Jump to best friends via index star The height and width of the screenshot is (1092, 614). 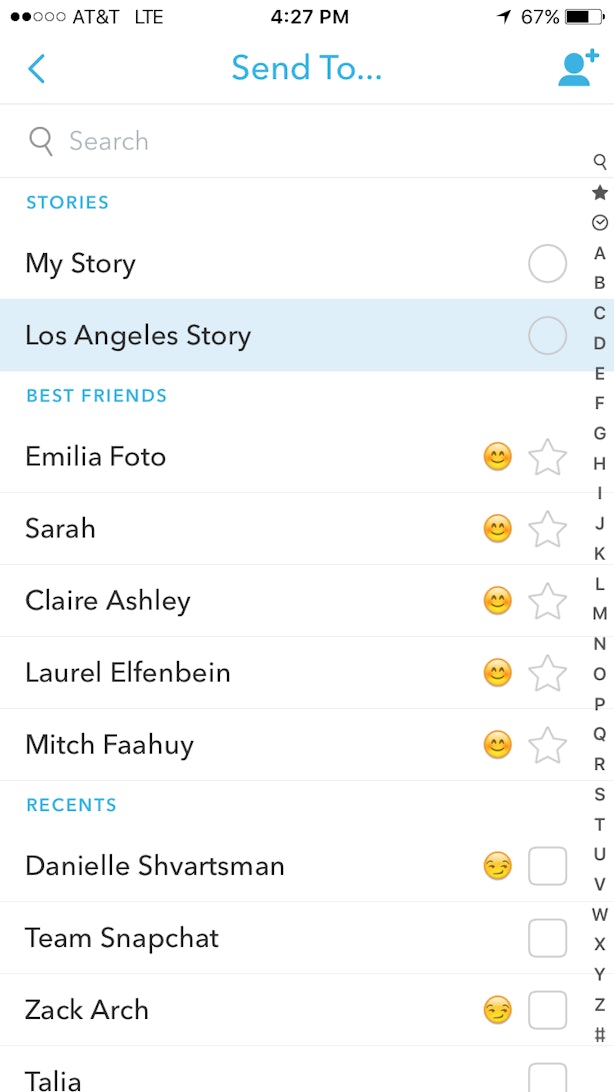600,192
